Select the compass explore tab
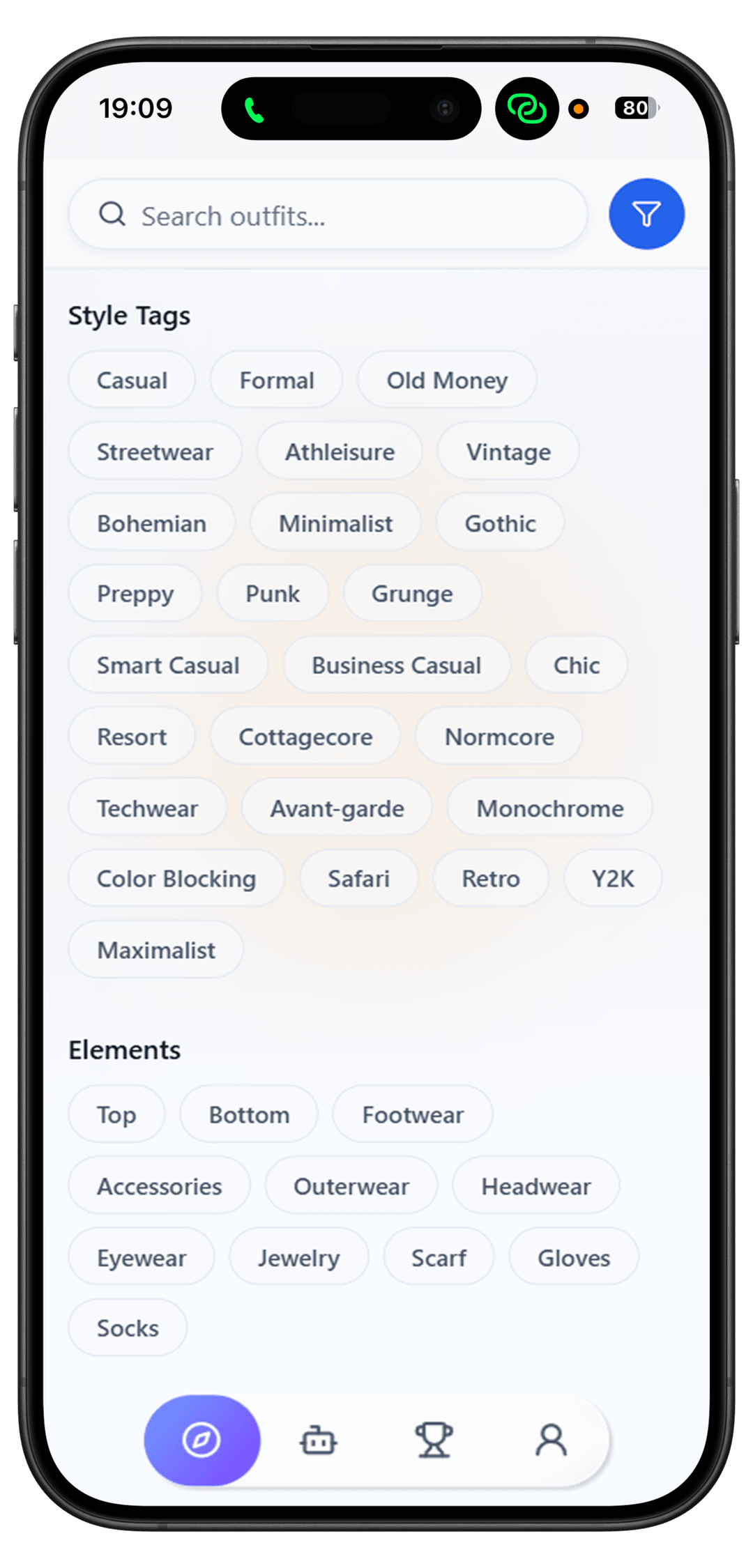 (202, 1440)
